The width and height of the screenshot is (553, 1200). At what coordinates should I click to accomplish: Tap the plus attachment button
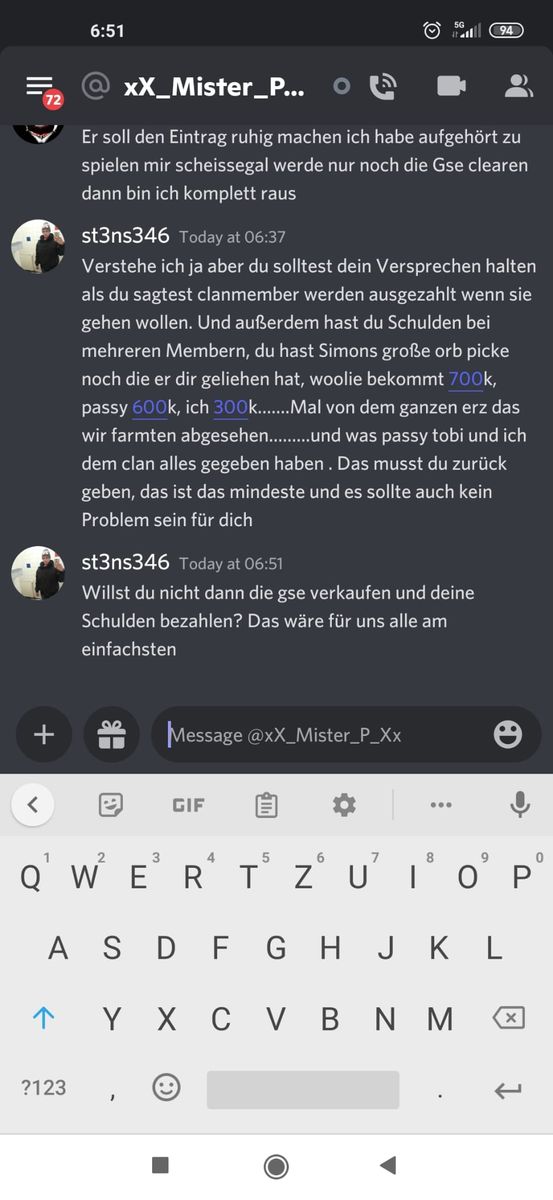tap(44, 735)
